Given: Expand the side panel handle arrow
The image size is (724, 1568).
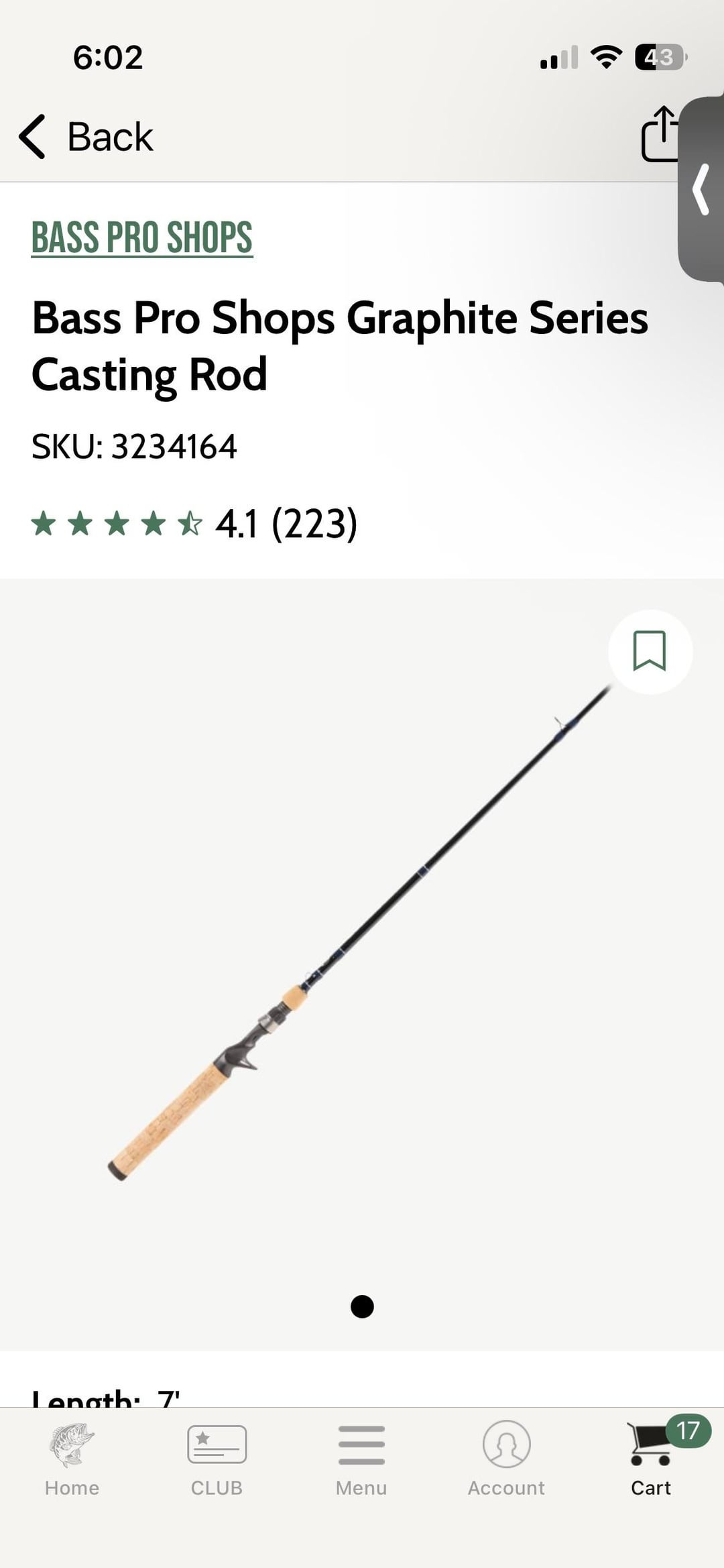Looking at the screenshot, I should pos(701,189).
